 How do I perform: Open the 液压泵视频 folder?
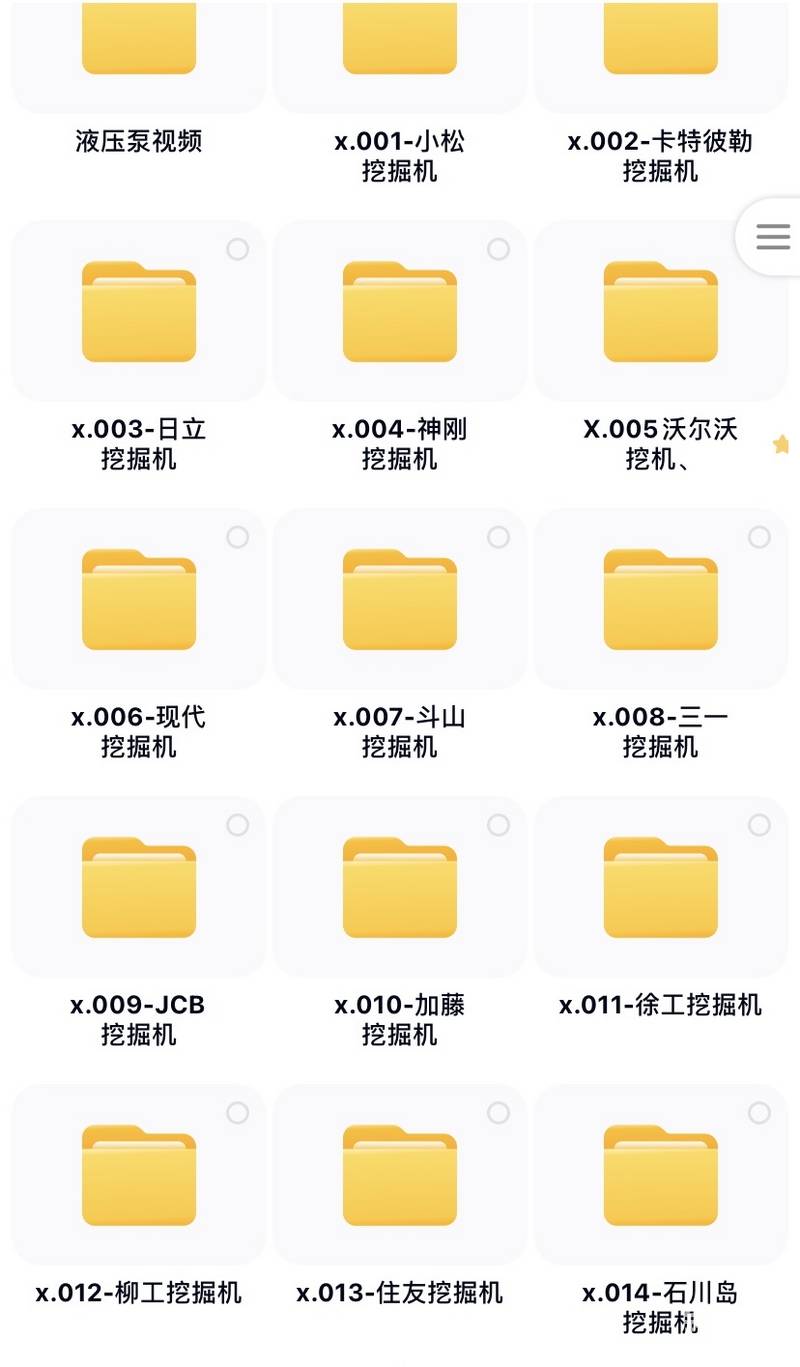coord(139,38)
